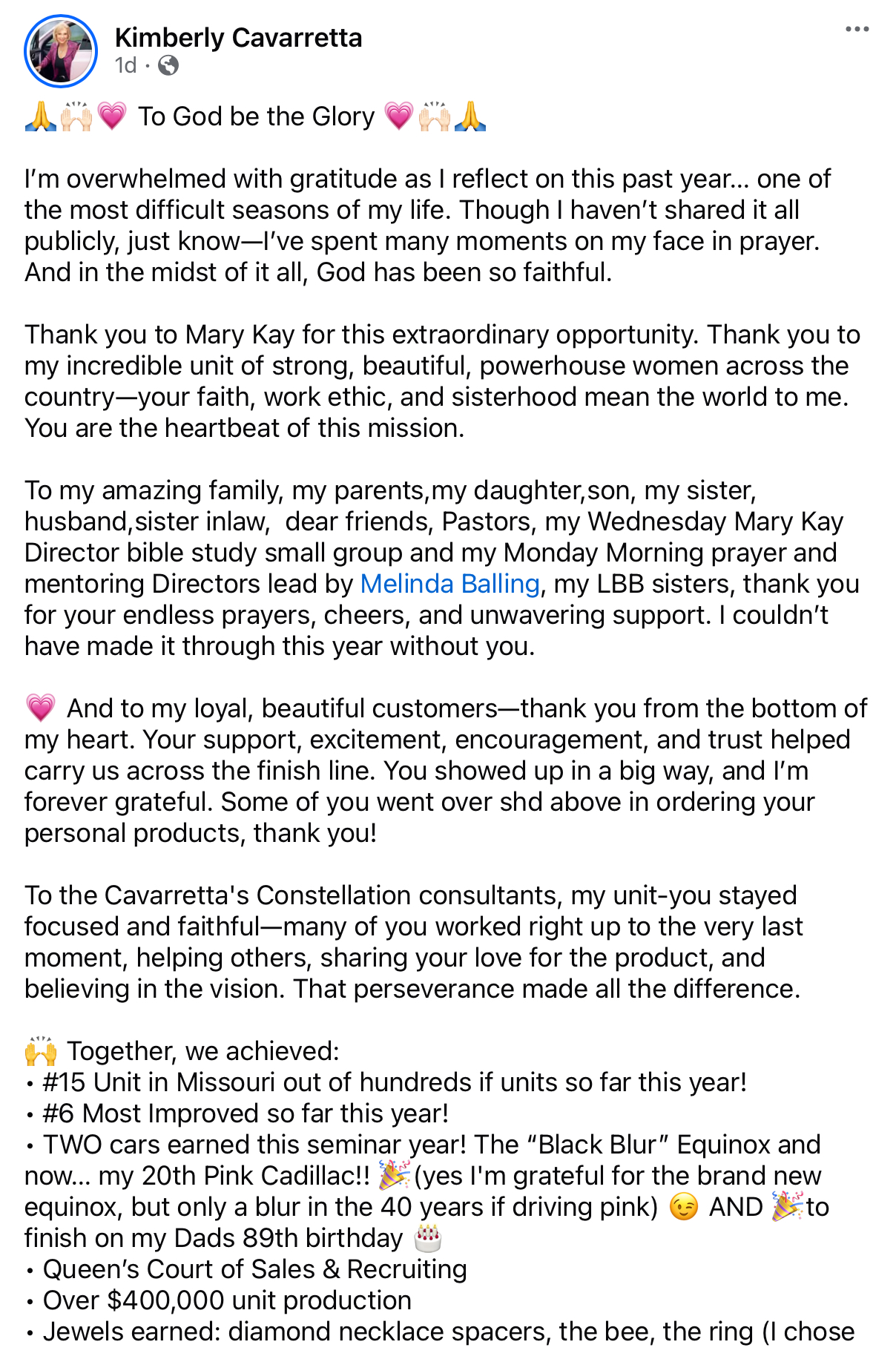Tap the Kimberly Cavarretta author name
The height and width of the screenshot is (1359, 896).
[238, 37]
